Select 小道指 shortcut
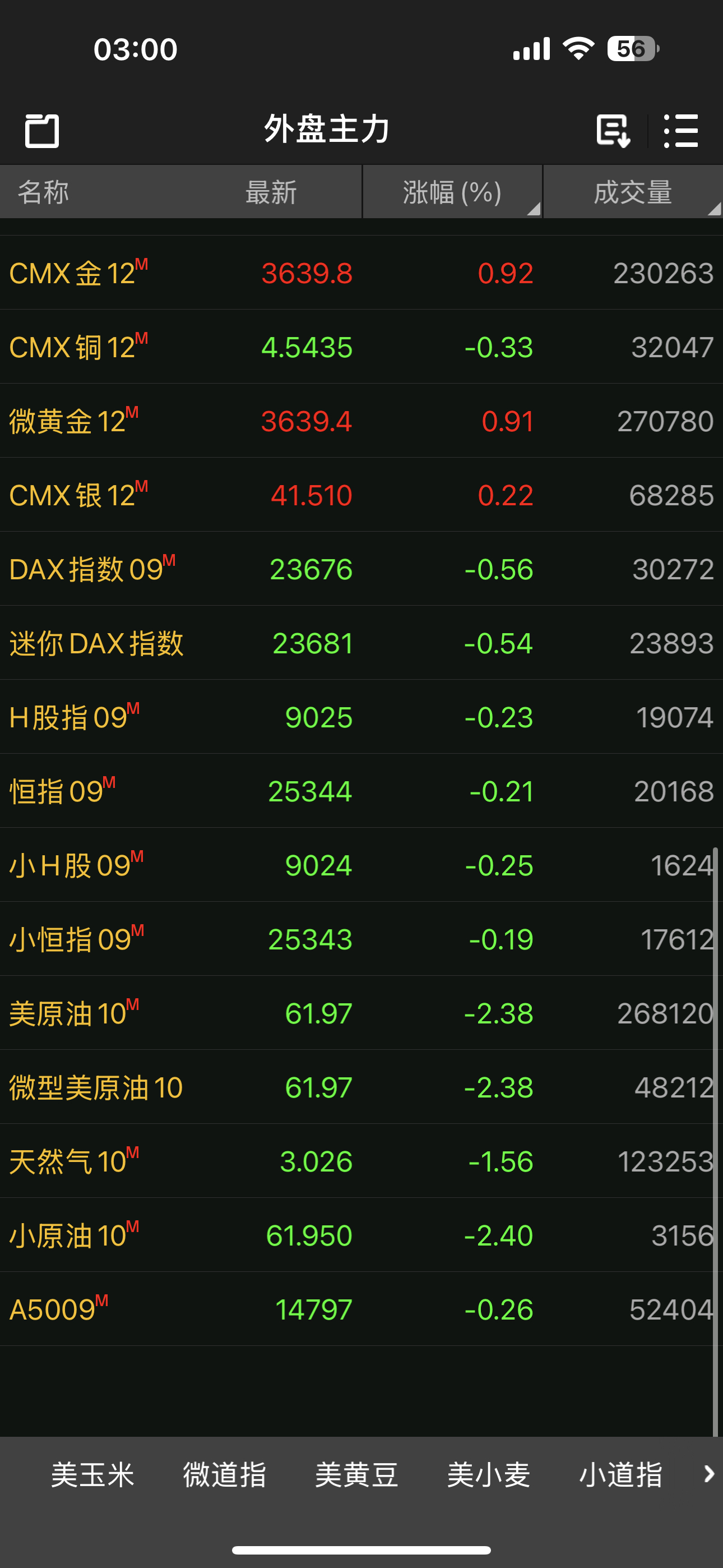This screenshot has width=723, height=1568. pos(621,1475)
